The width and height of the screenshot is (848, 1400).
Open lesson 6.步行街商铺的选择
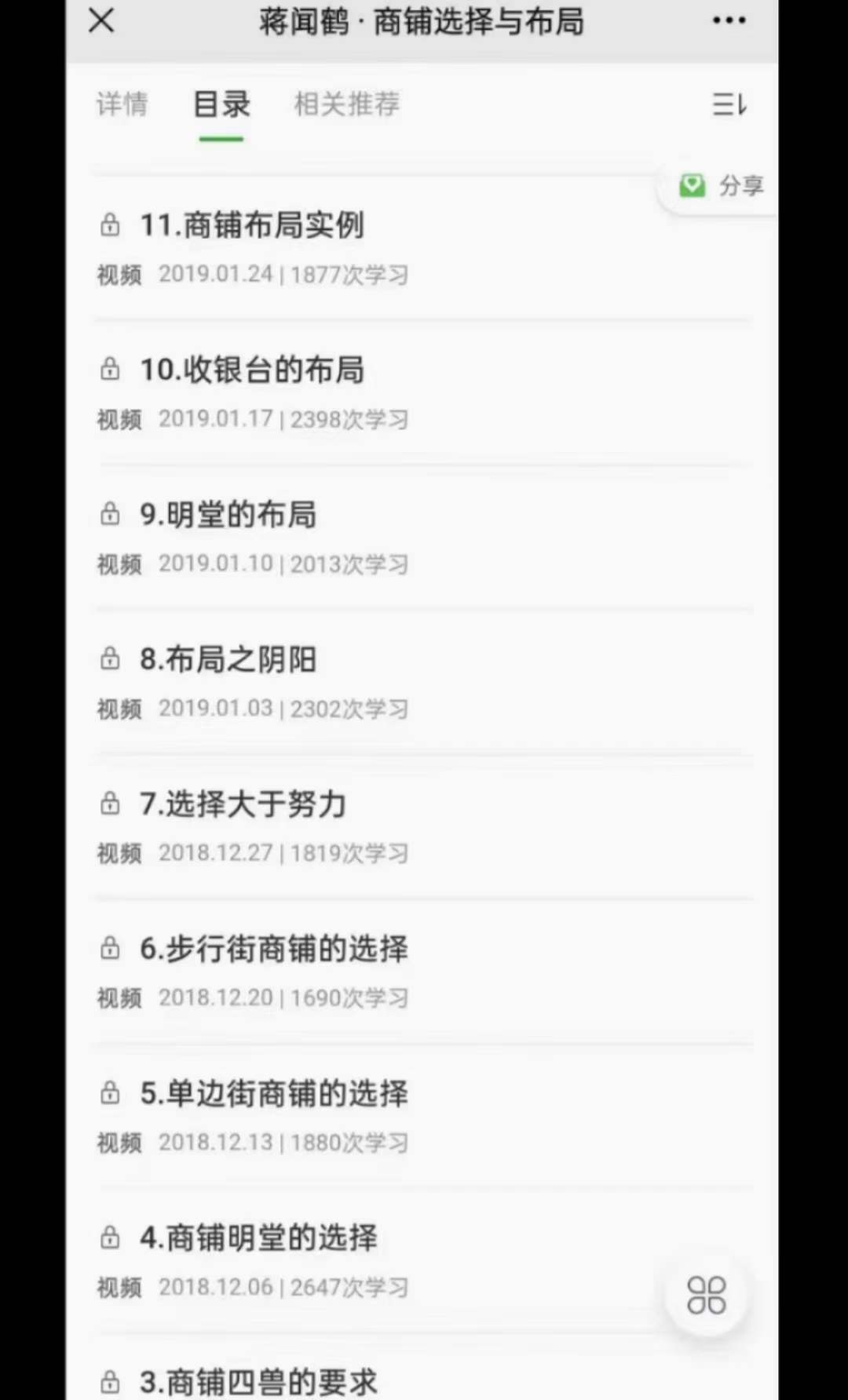click(274, 949)
